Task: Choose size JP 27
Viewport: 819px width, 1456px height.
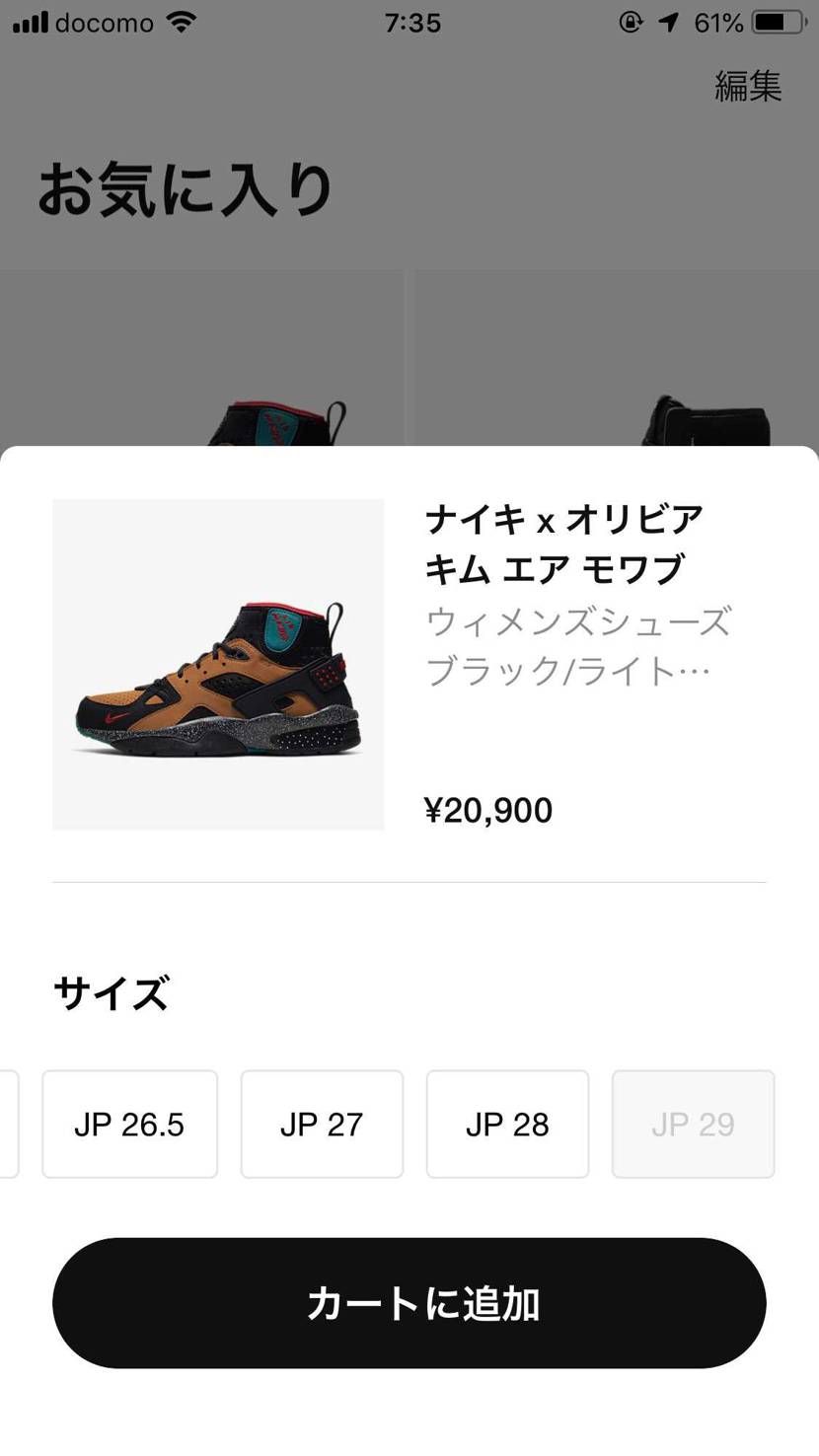Action: (x=322, y=1124)
